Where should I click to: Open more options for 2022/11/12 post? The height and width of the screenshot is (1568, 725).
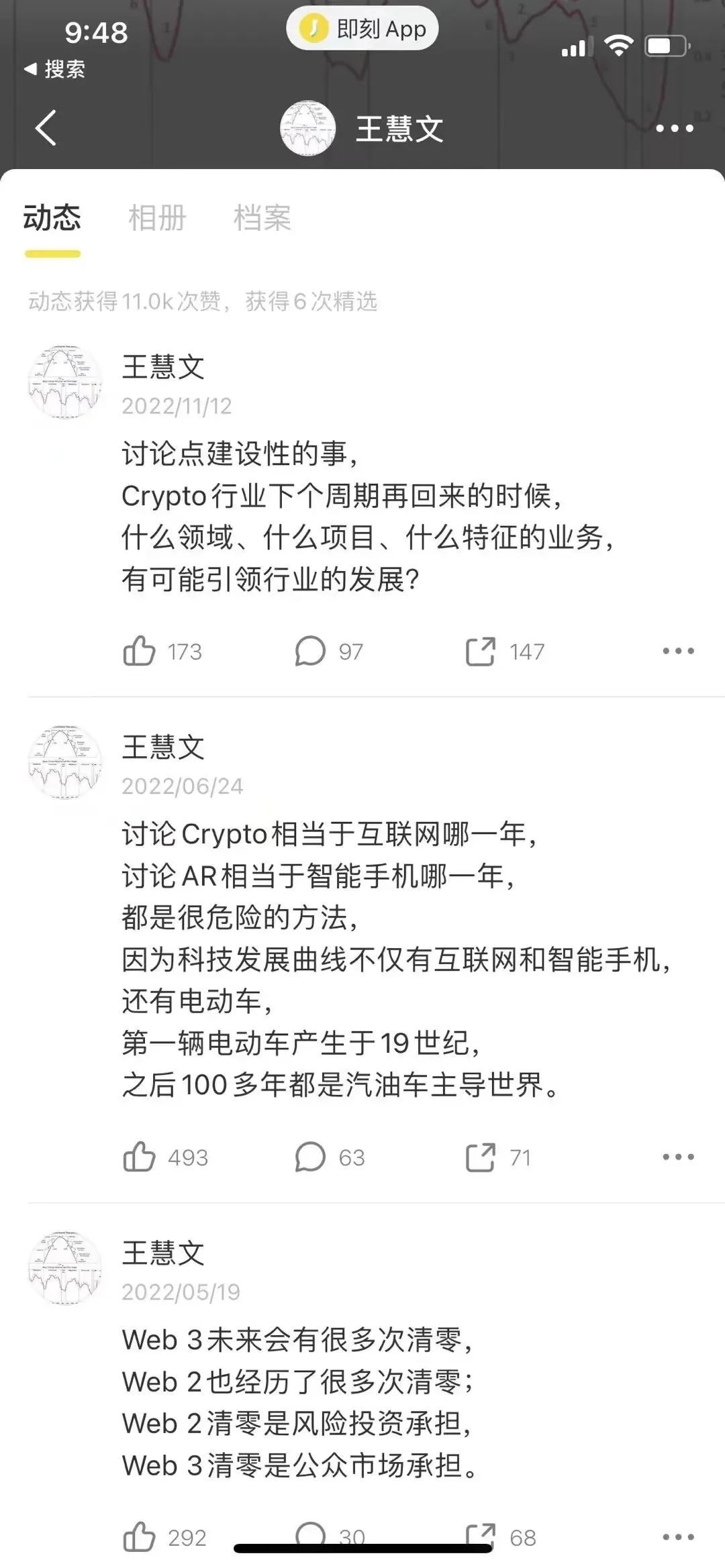[x=678, y=651]
